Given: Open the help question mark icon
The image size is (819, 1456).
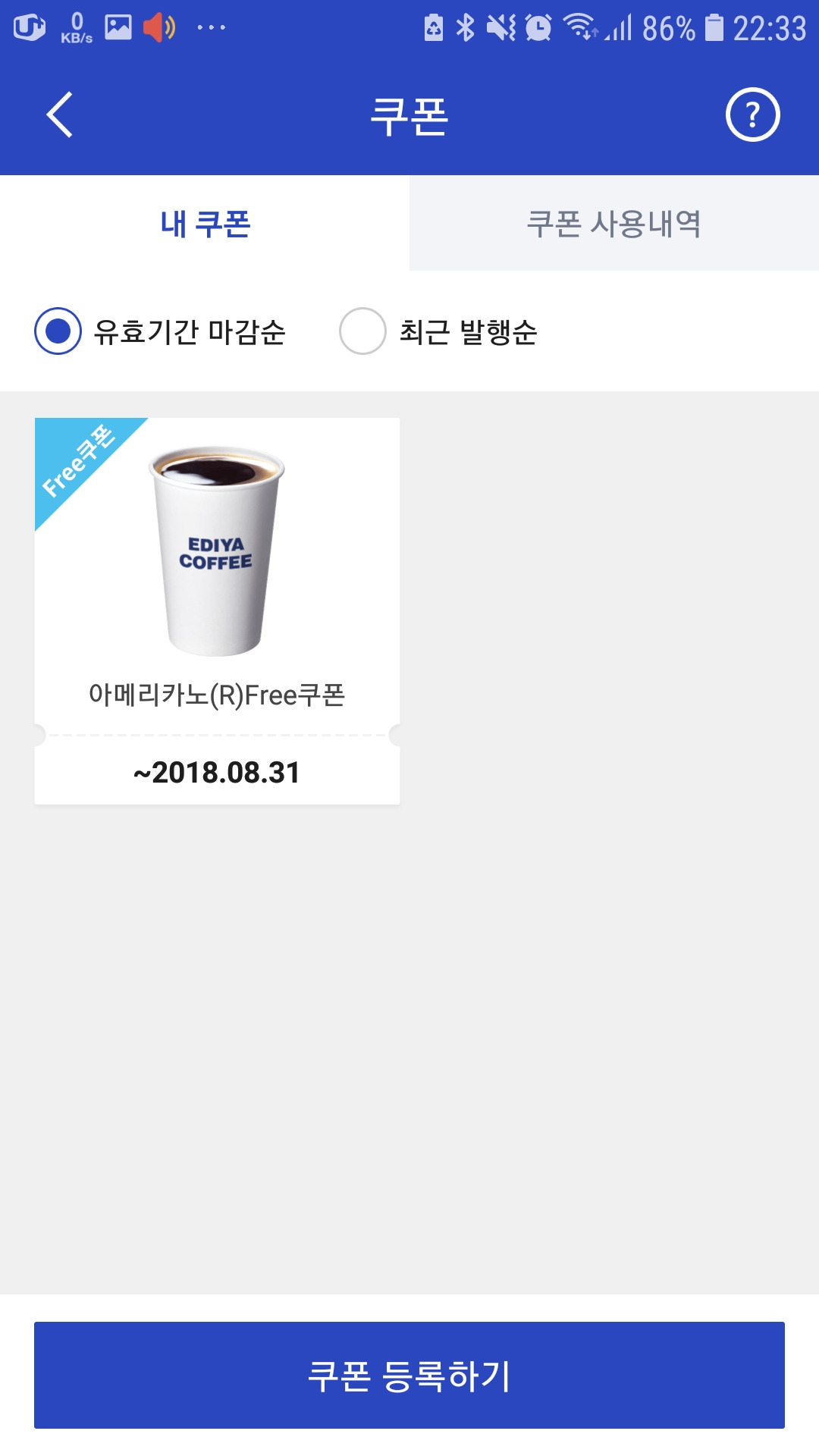Looking at the screenshot, I should (752, 115).
